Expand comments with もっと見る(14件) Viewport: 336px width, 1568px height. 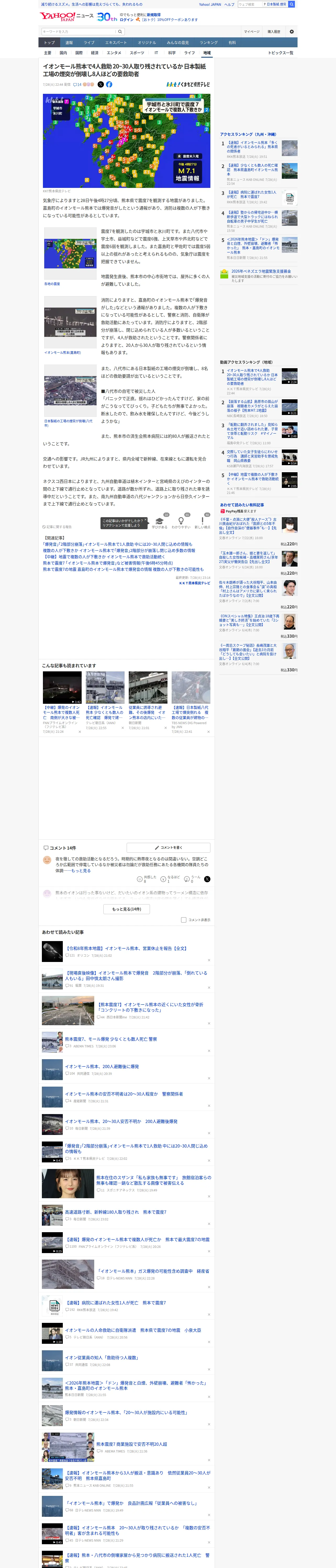coord(127,909)
